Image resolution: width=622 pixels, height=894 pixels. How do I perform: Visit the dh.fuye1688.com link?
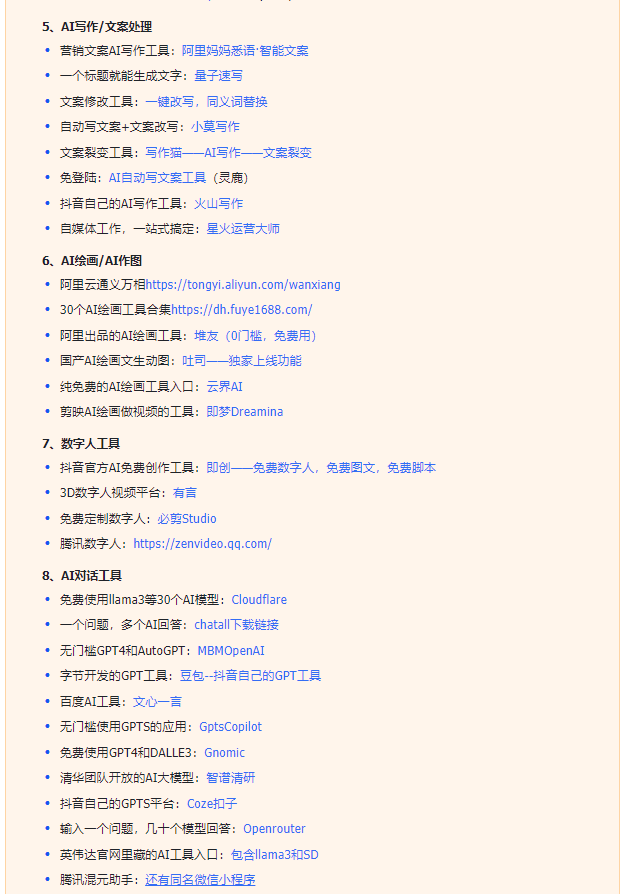tap(241, 310)
